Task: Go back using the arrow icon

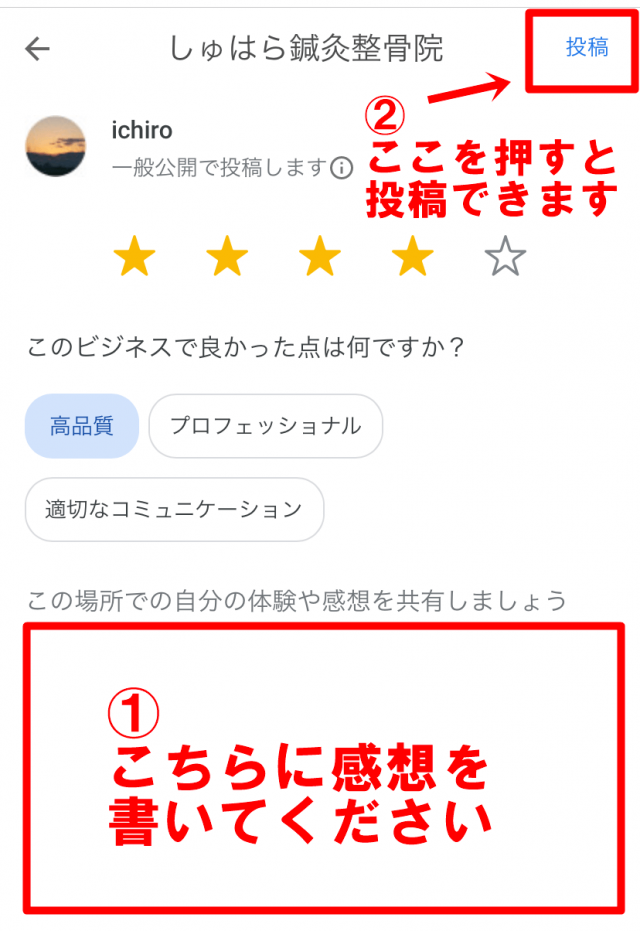Action: pos(37,48)
